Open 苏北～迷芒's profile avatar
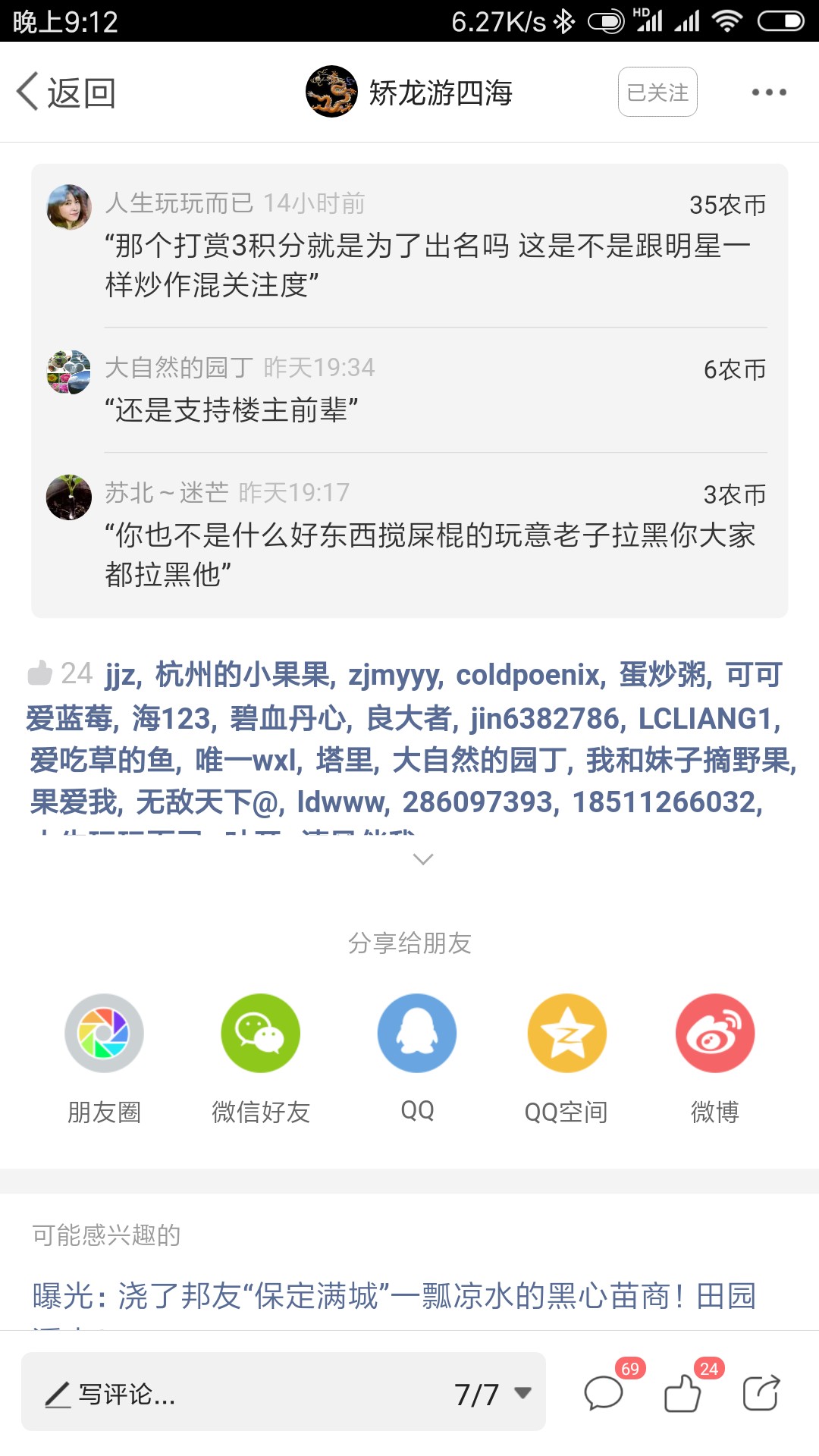The height and width of the screenshot is (1456, 819). pos(69,497)
